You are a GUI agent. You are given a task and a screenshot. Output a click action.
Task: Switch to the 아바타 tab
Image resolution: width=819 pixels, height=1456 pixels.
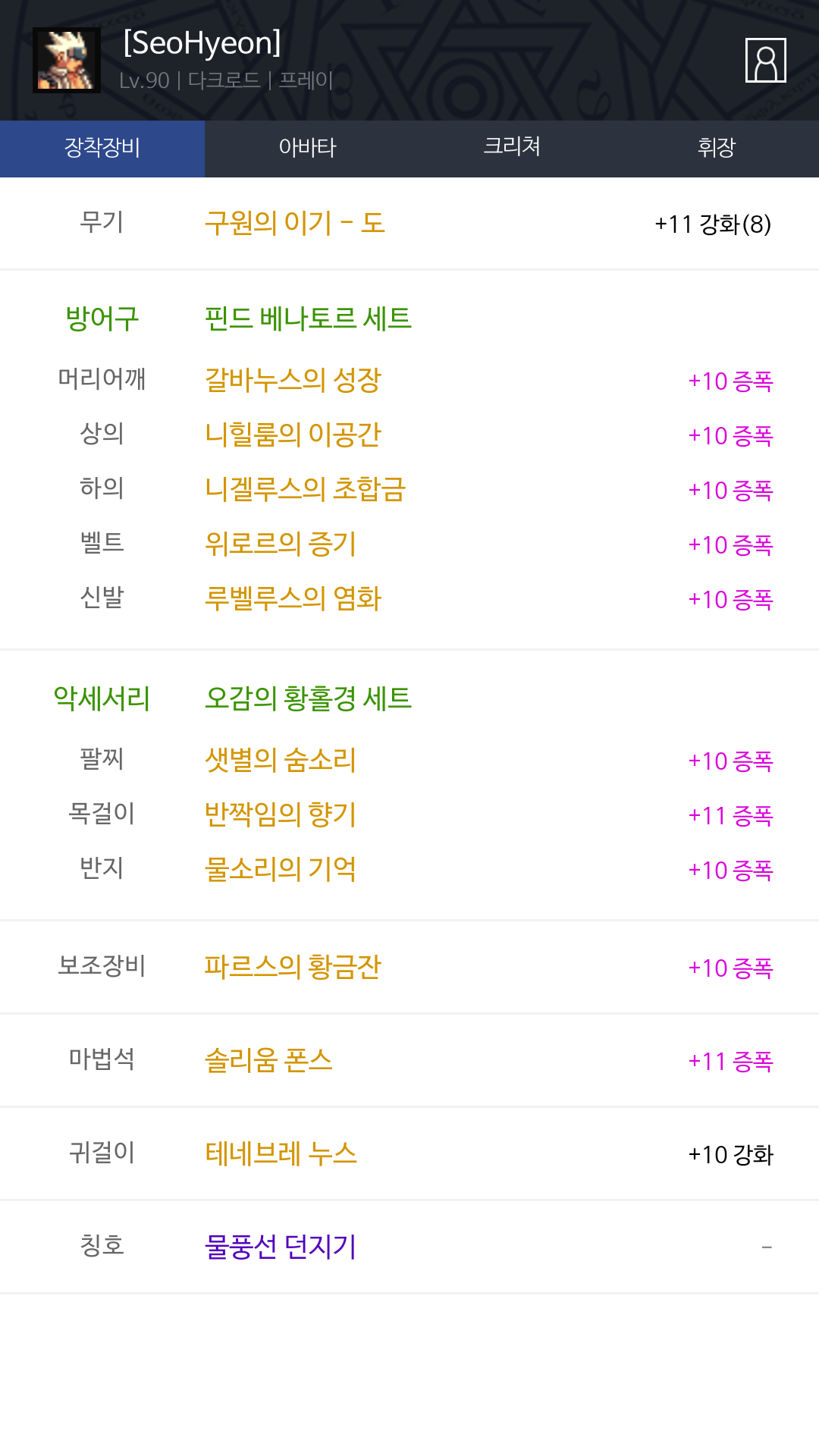click(x=307, y=149)
